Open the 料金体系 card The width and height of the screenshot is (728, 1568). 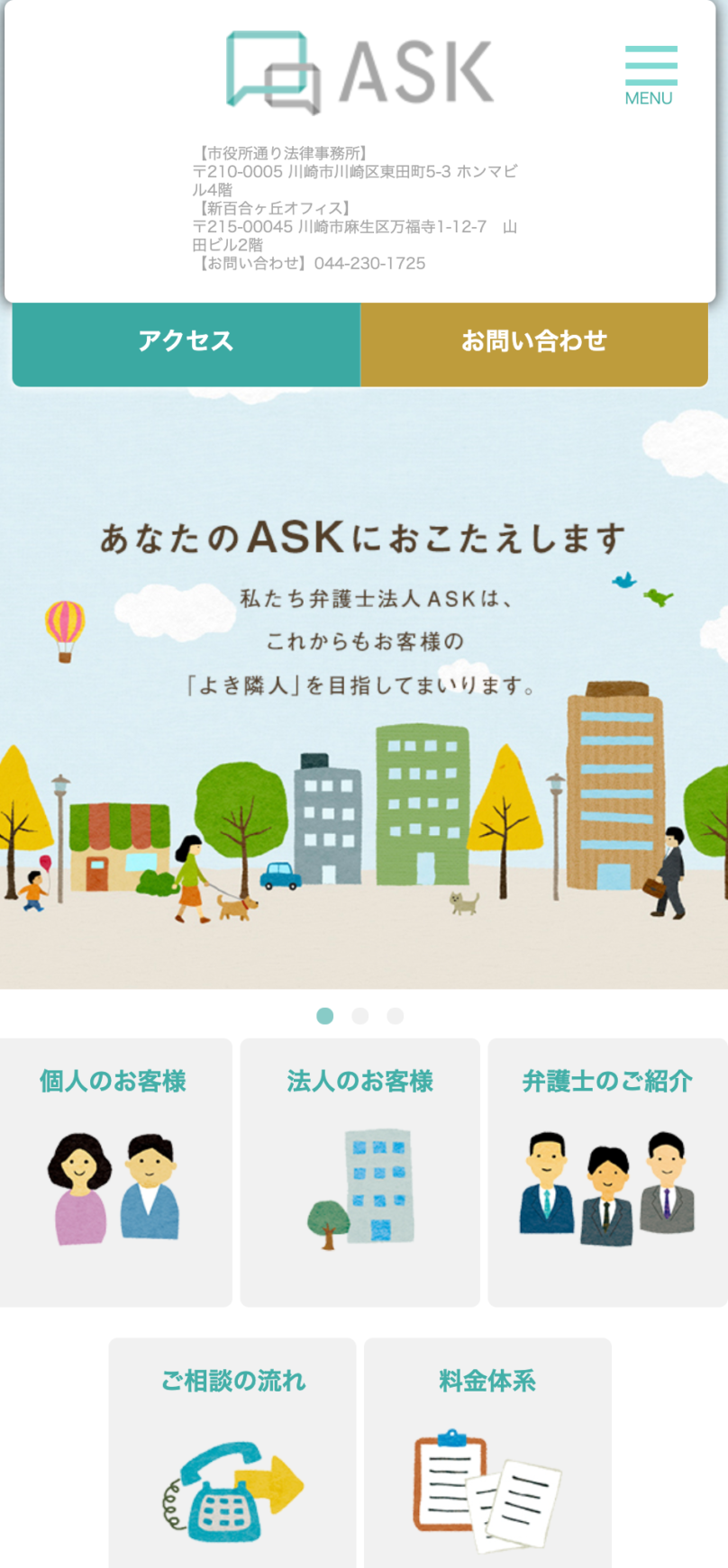click(487, 1452)
